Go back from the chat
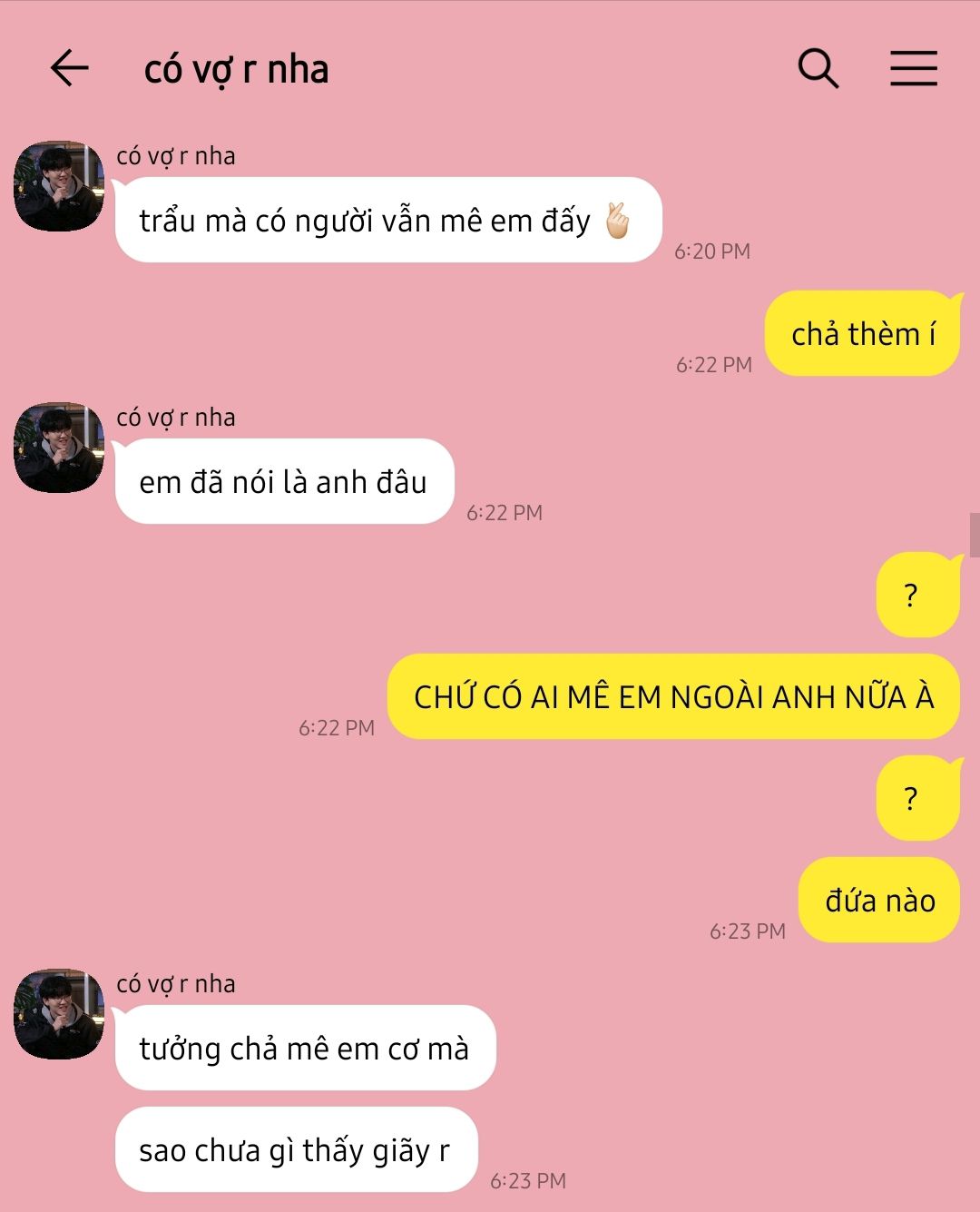Screen dimensions: 980x1212 69,69
